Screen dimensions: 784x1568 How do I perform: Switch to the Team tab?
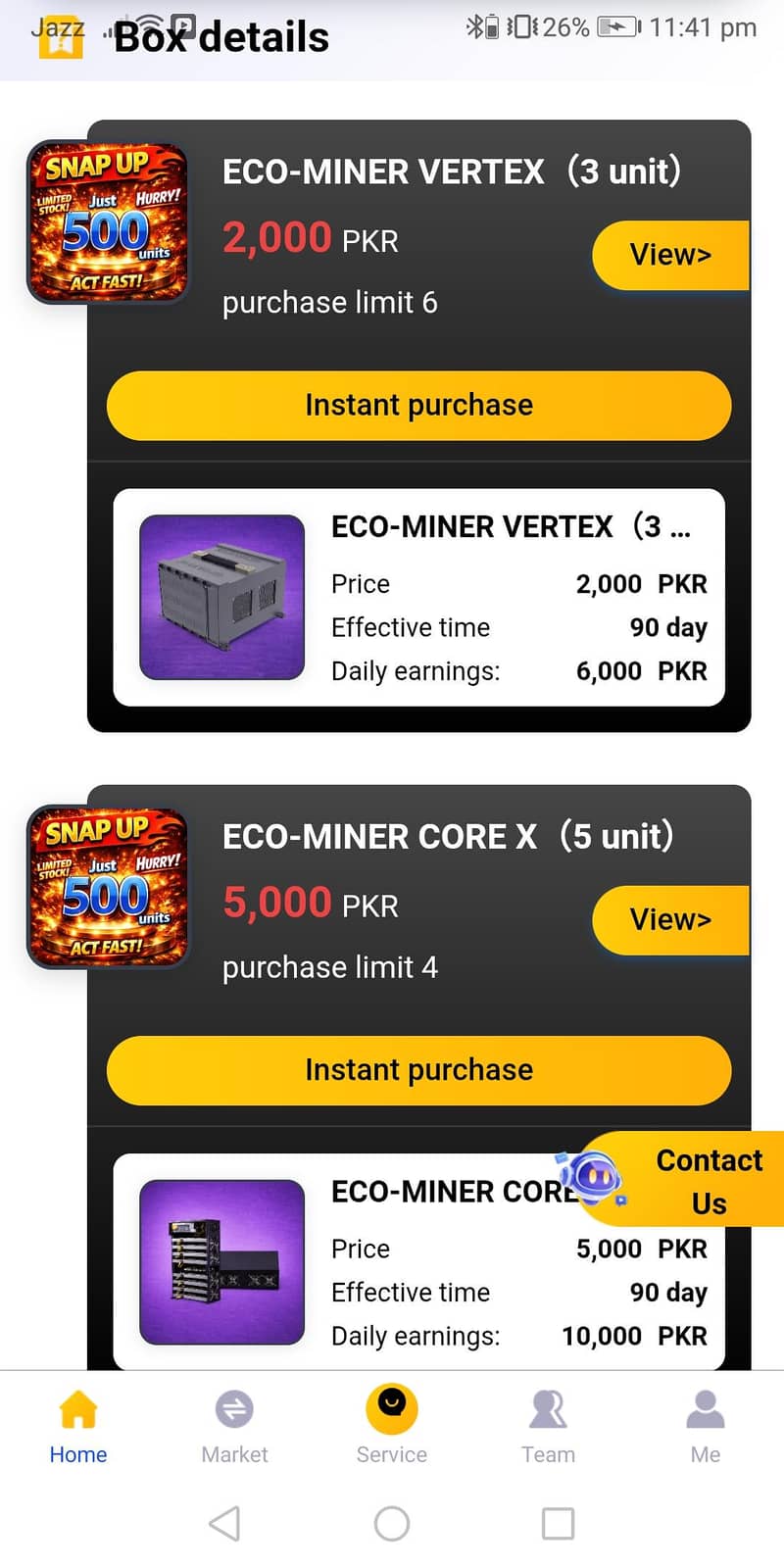point(548,1426)
